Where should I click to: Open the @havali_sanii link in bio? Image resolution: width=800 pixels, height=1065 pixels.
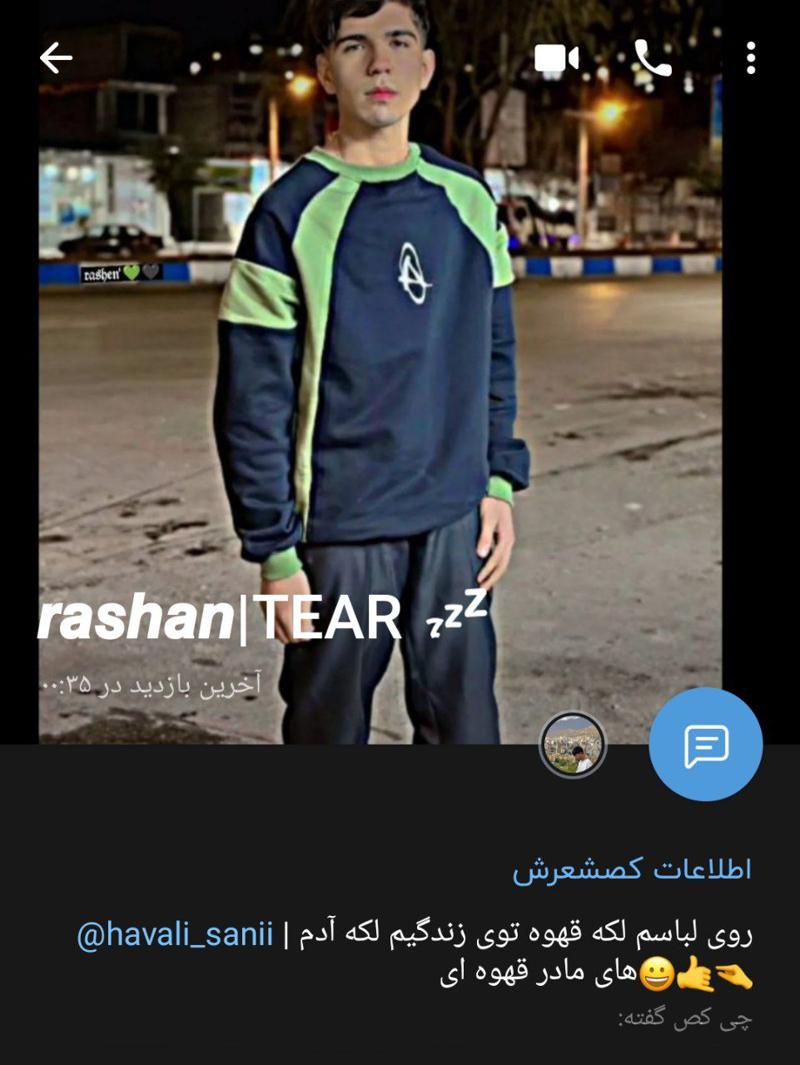tap(175, 935)
